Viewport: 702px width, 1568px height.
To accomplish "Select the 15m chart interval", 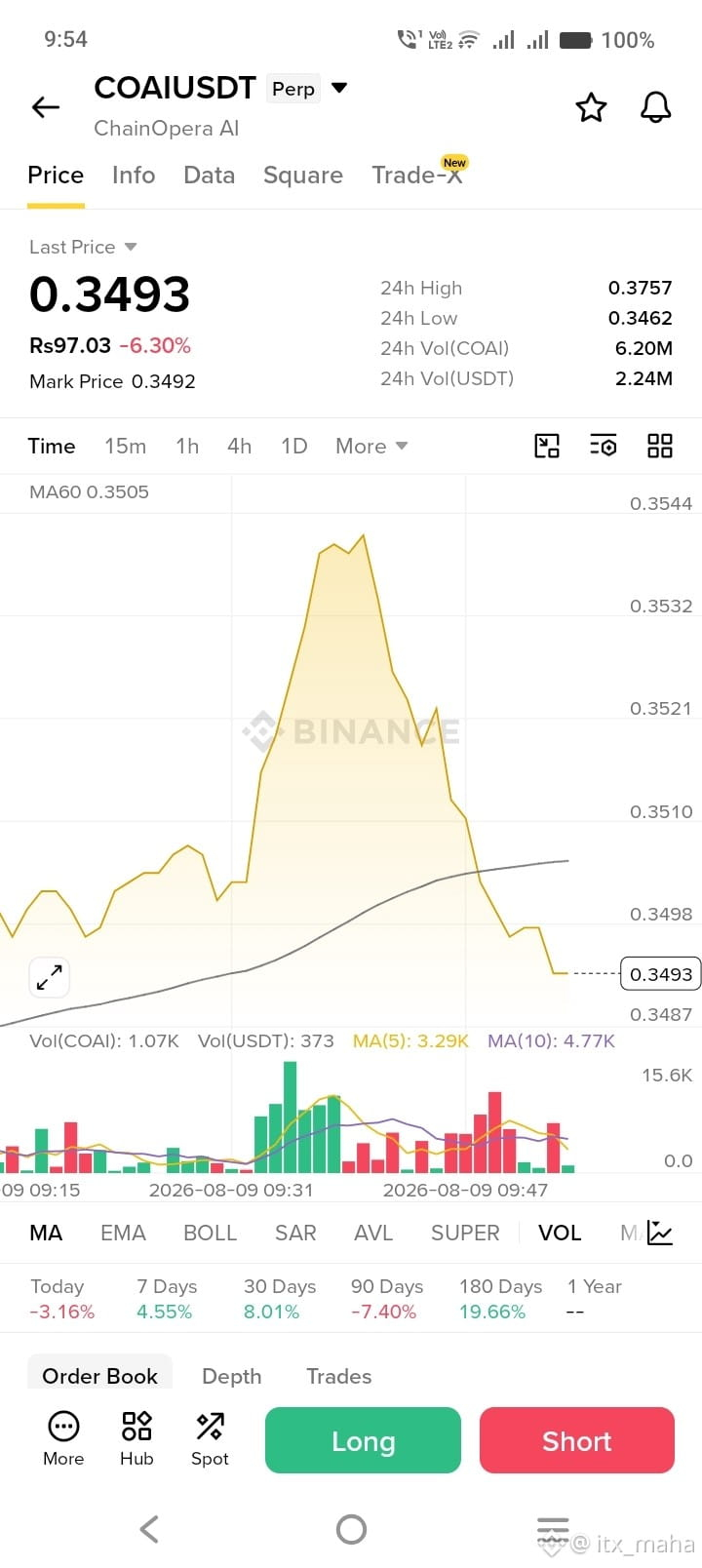I will coord(126,447).
